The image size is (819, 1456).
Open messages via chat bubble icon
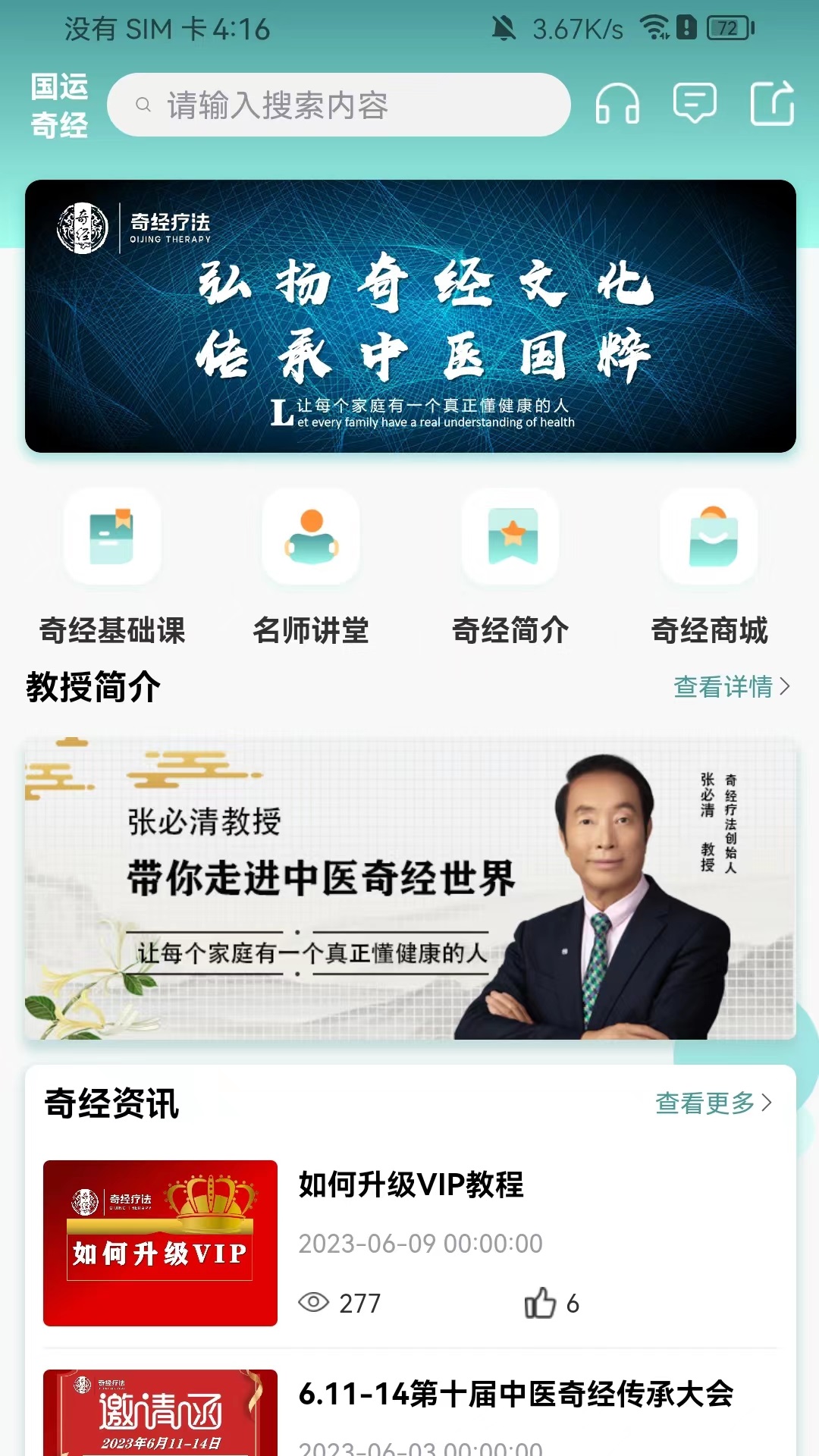click(x=695, y=105)
